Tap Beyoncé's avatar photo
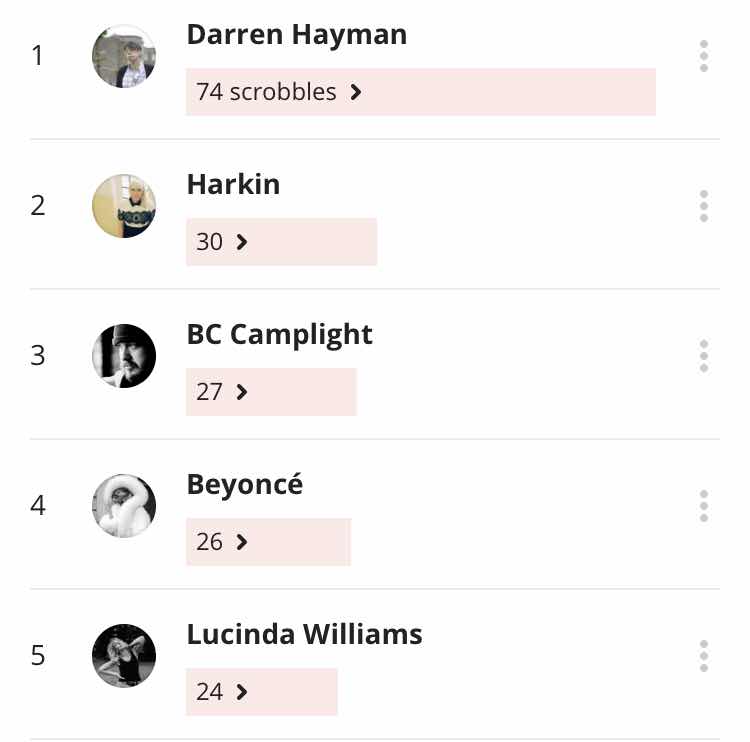 pos(124,506)
